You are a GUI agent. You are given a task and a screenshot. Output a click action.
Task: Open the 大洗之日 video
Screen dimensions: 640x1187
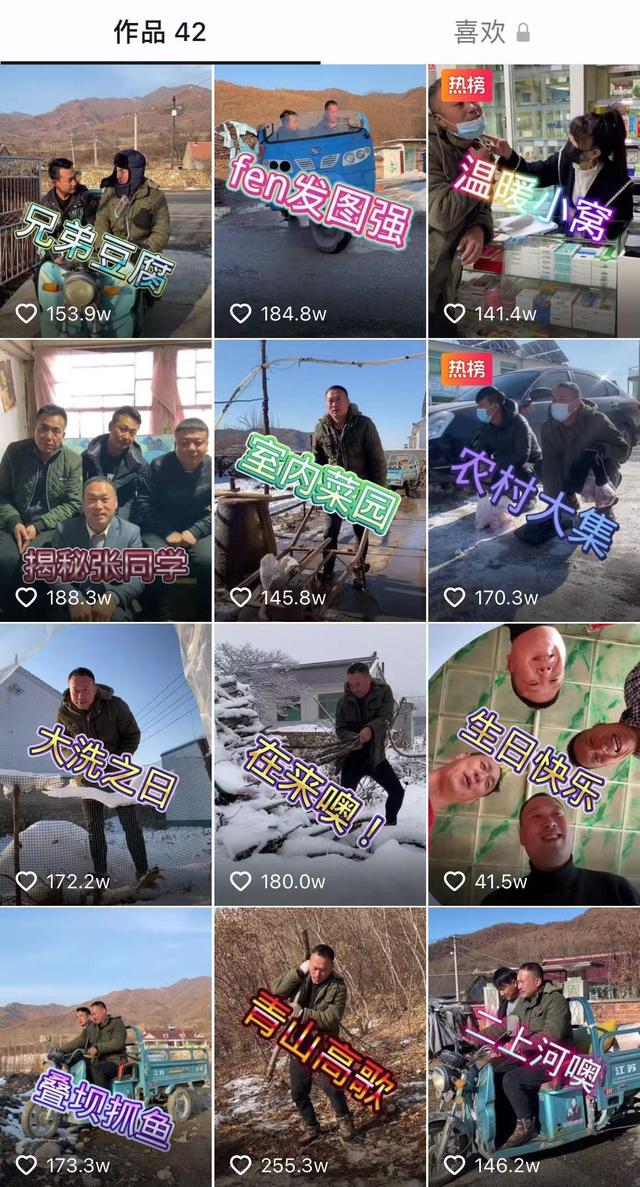[106, 765]
